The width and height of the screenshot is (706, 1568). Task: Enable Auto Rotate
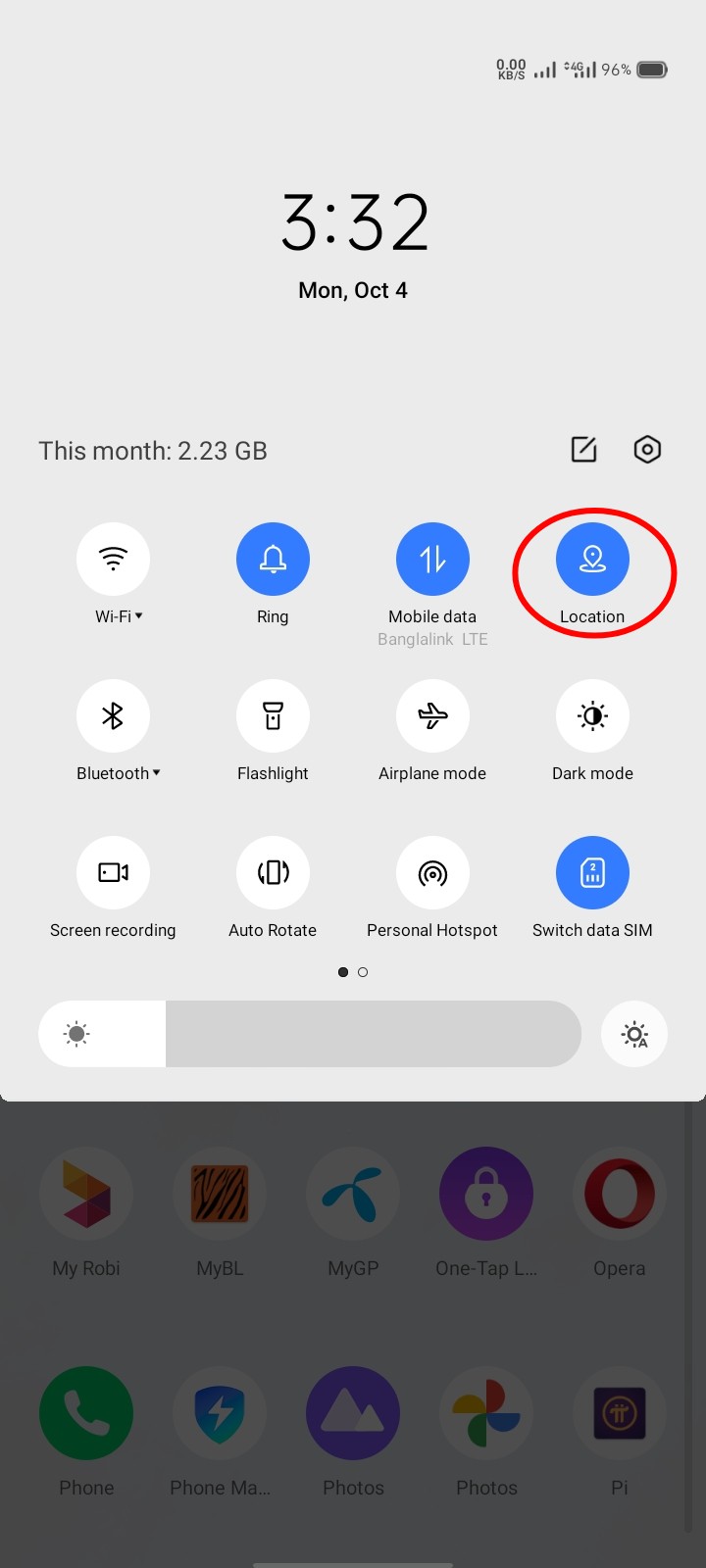pos(273,872)
